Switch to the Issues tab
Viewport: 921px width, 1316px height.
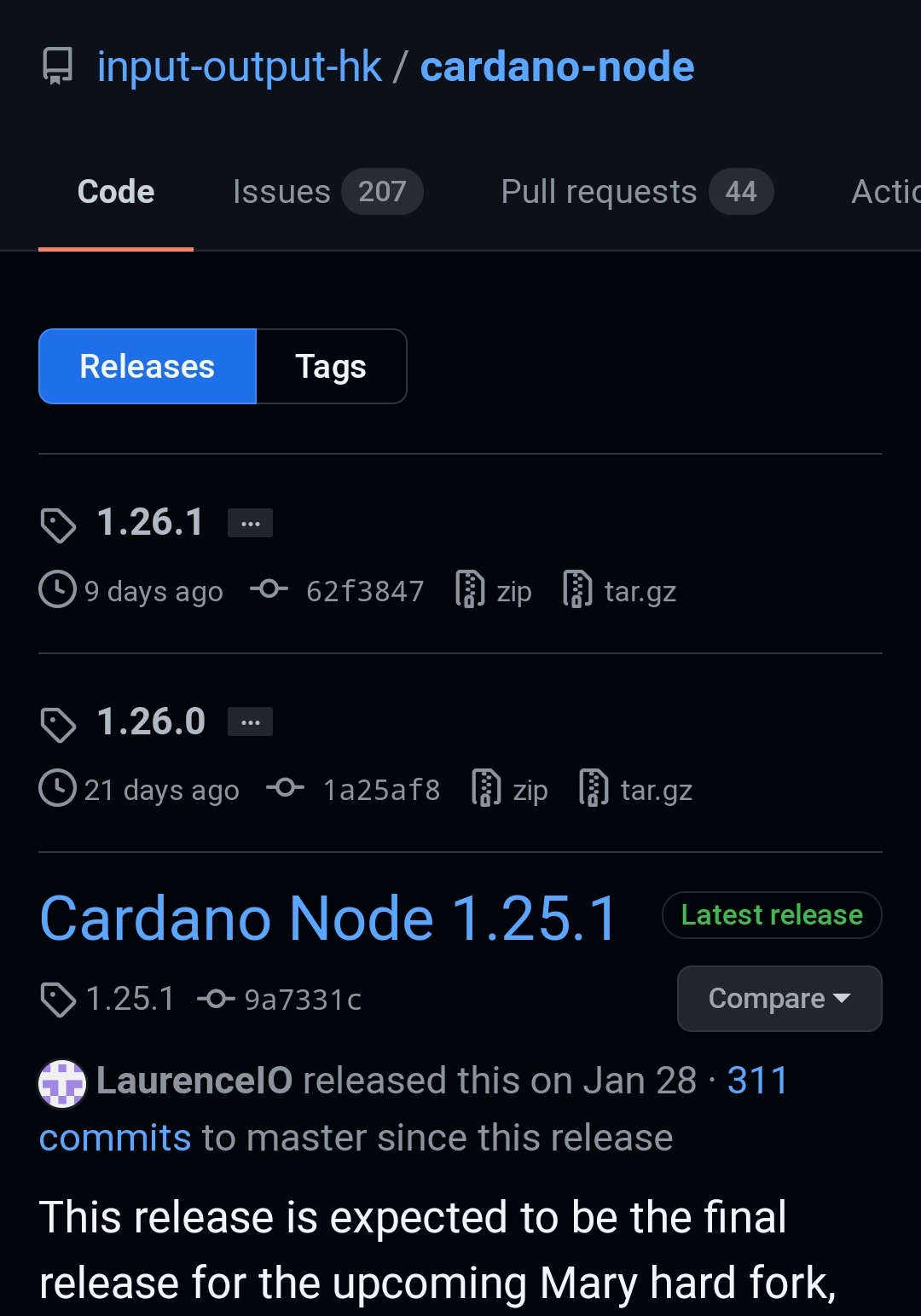tap(327, 192)
